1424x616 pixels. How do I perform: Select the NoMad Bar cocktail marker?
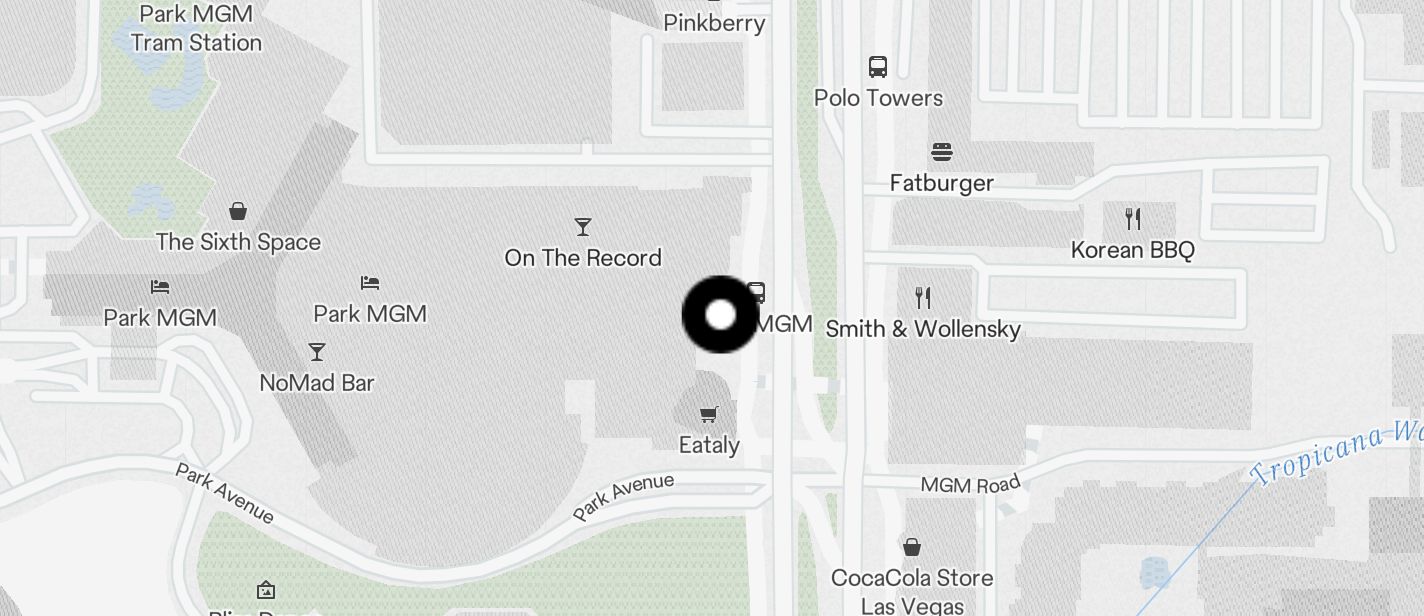(x=317, y=352)
